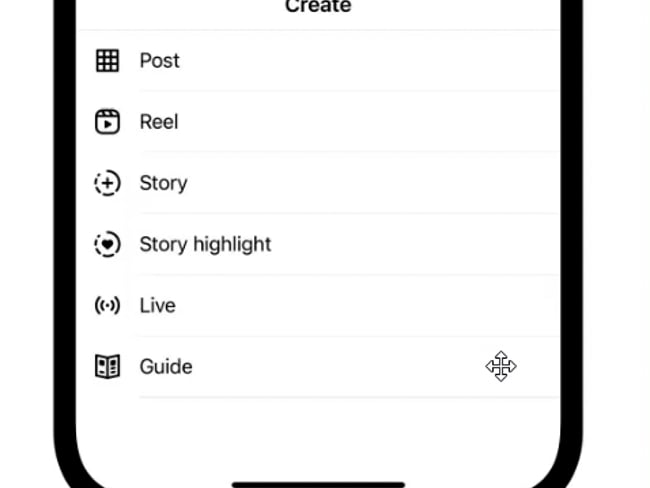Viewport: 650px width, 488px height.
Task: Create a new Story
Action: click(x=162, y=183)
